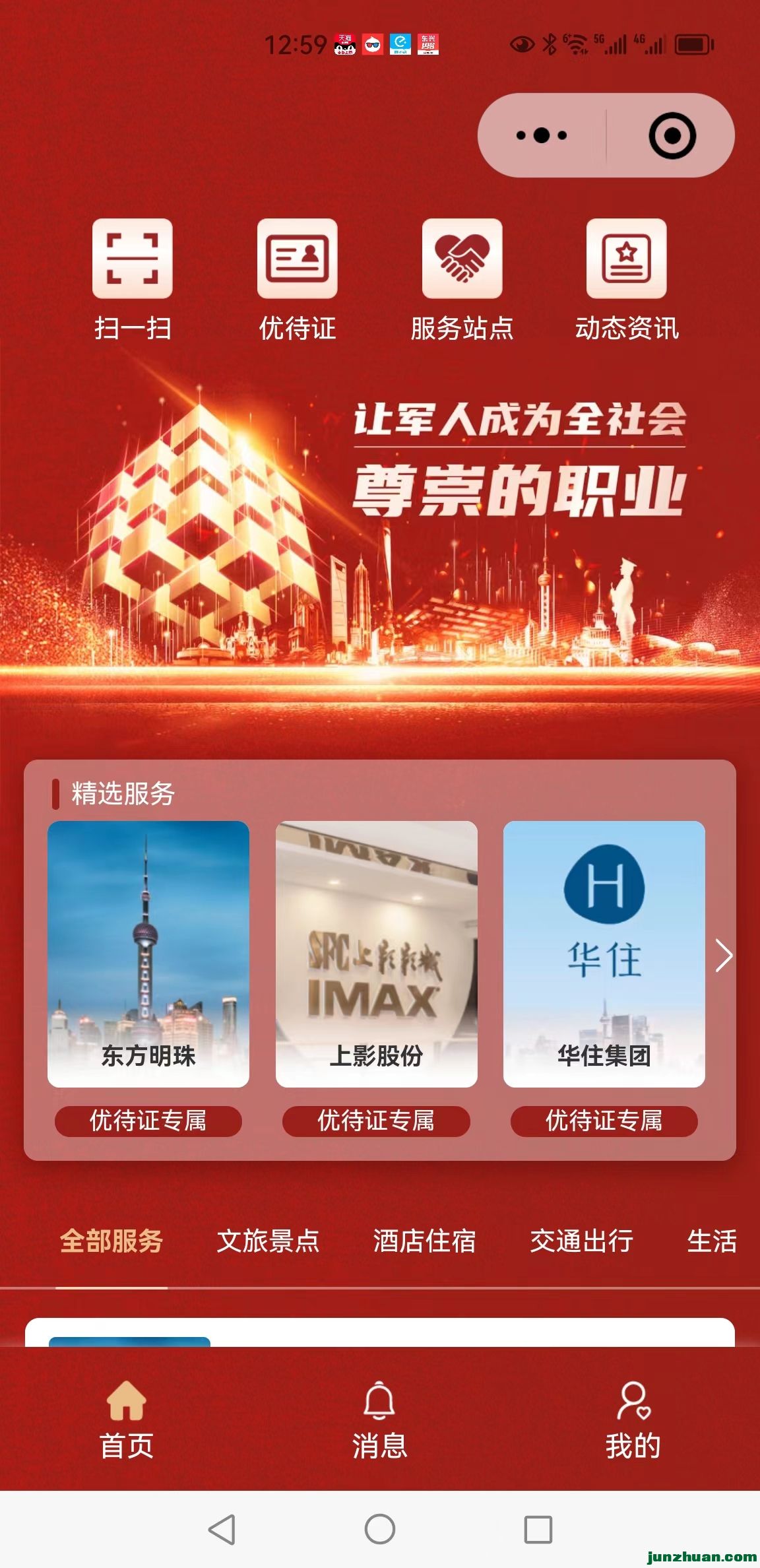Open 消息 messages in bottom navigation
The width and height of the screenshot is (760, 1568).
[x=379, y=1420]
